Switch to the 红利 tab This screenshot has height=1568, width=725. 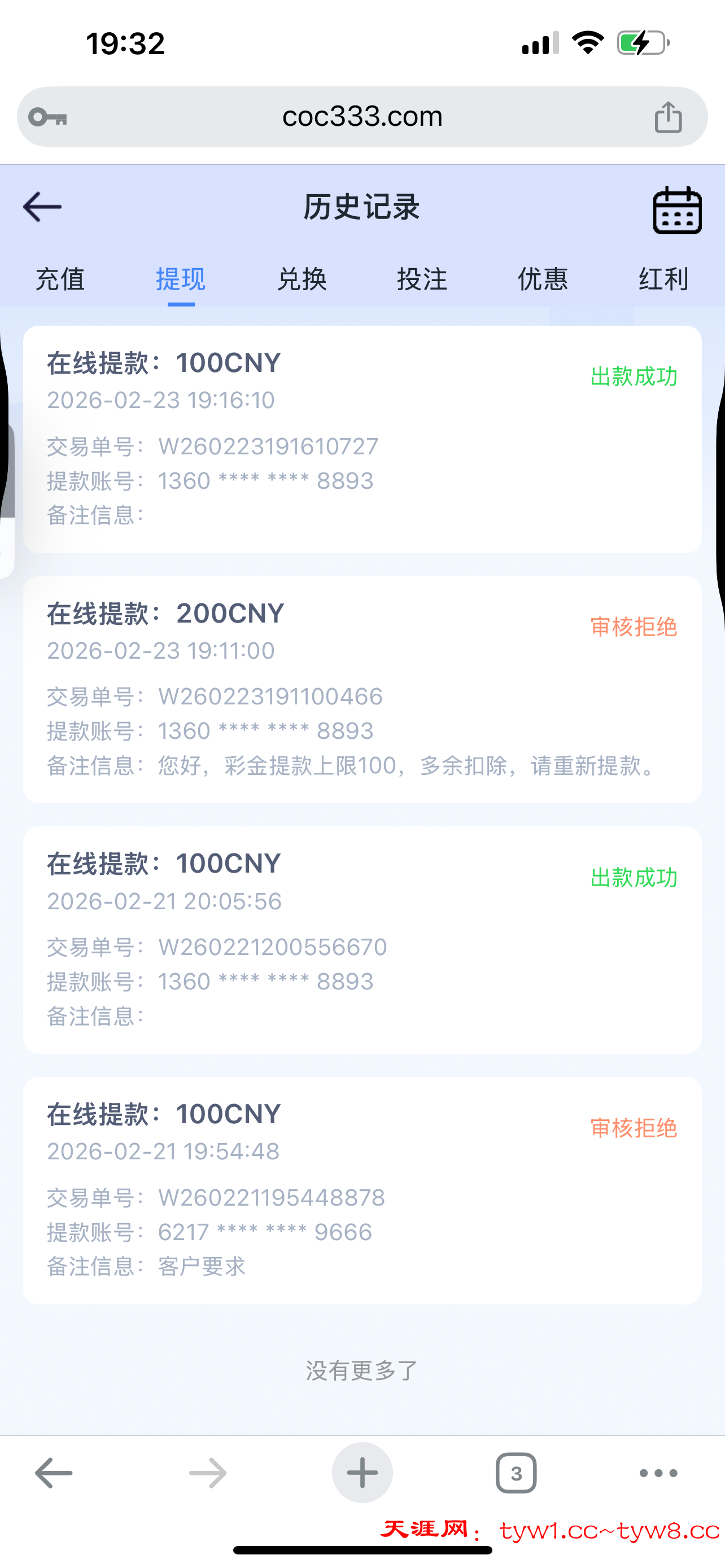(x=663, y=279)
